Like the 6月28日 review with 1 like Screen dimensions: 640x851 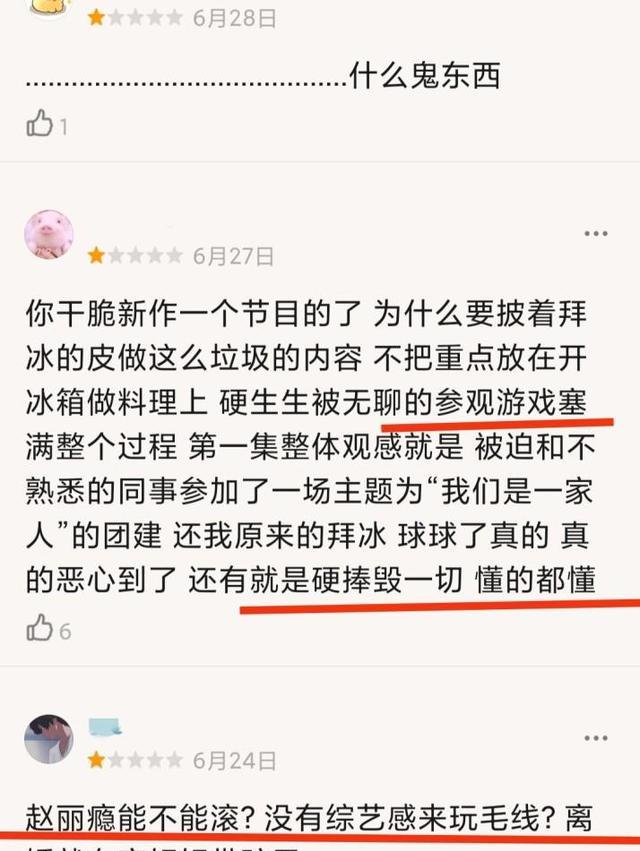[40, 124]
